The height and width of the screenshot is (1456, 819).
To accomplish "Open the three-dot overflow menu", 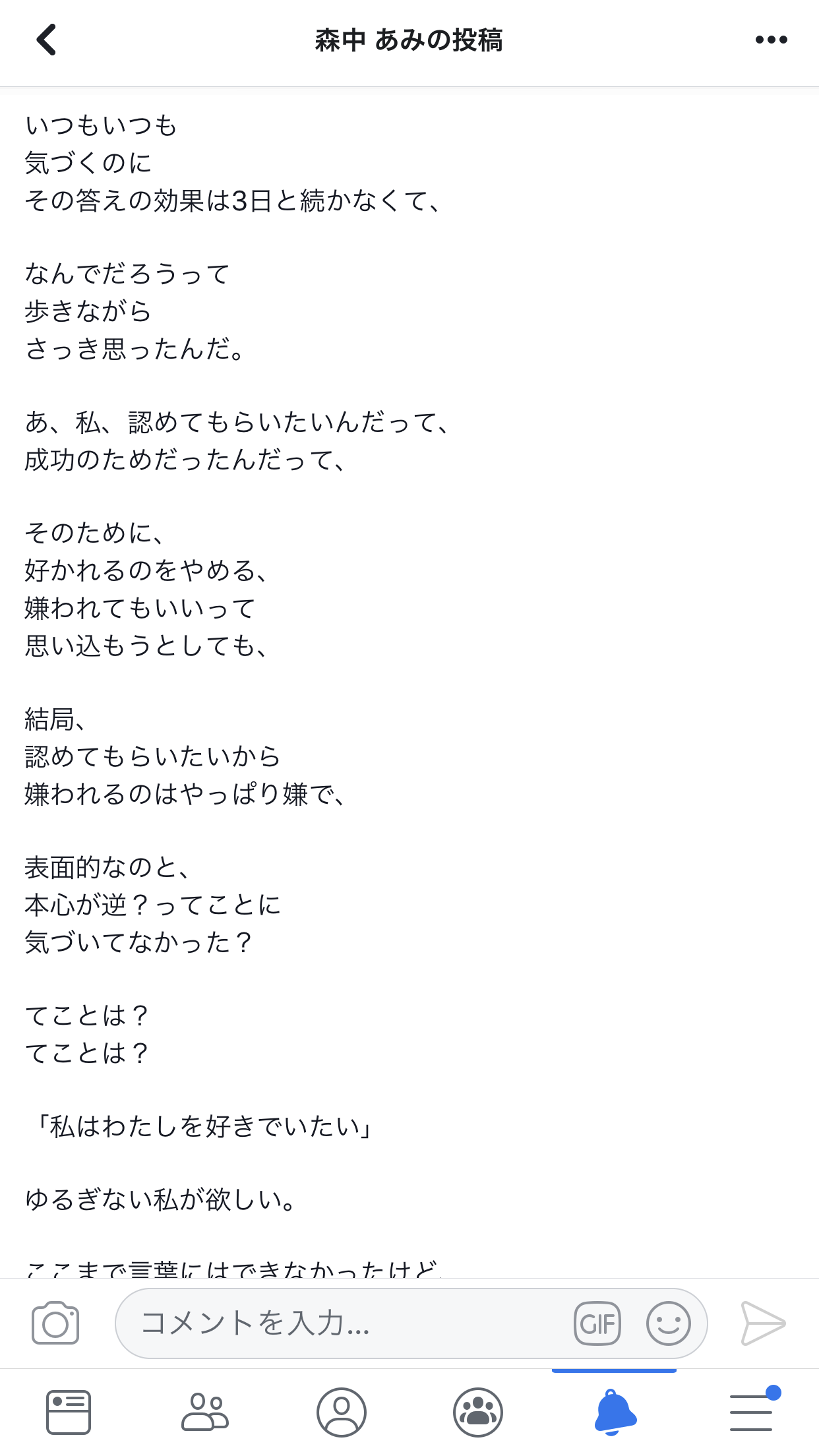I will point(771,40).
